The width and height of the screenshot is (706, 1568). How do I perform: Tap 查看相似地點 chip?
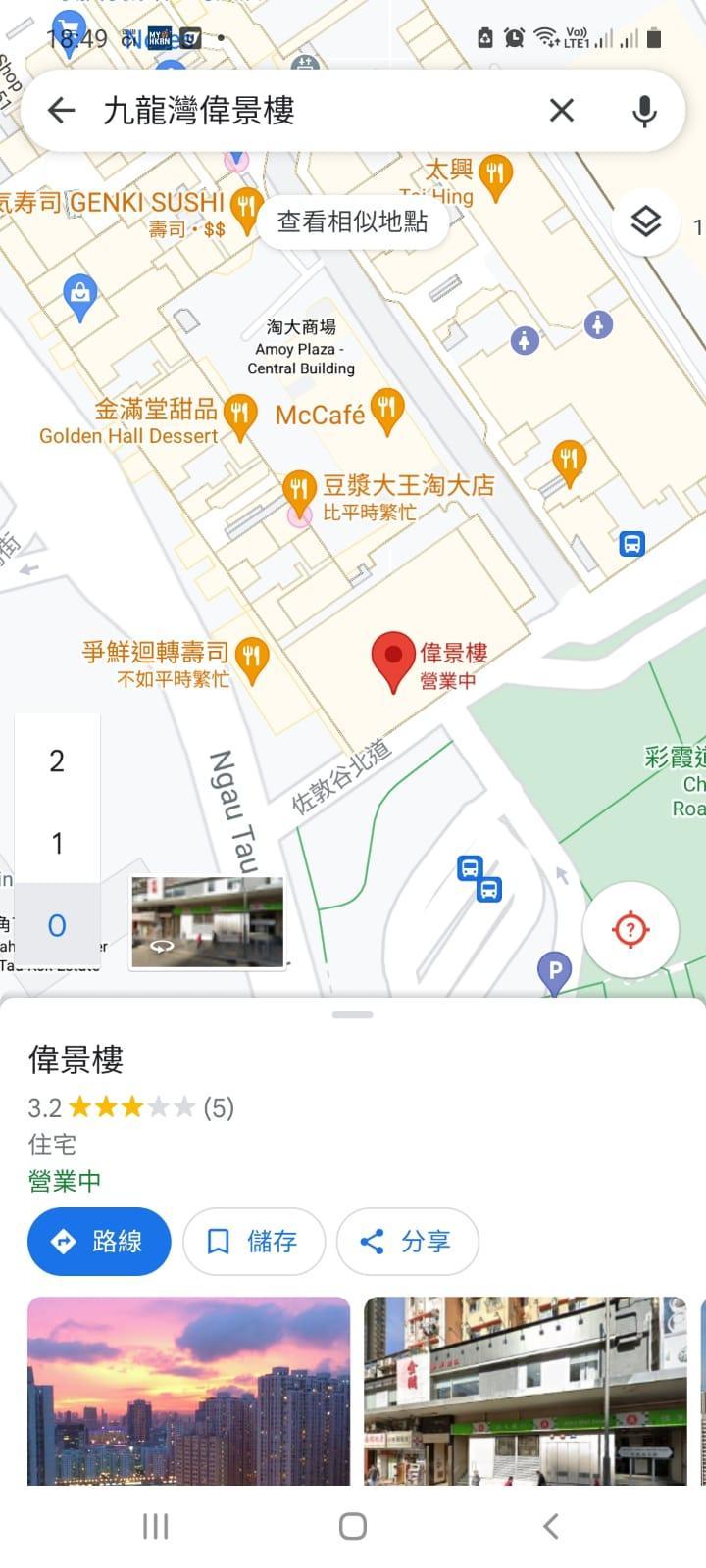click(x=353, y=222)
